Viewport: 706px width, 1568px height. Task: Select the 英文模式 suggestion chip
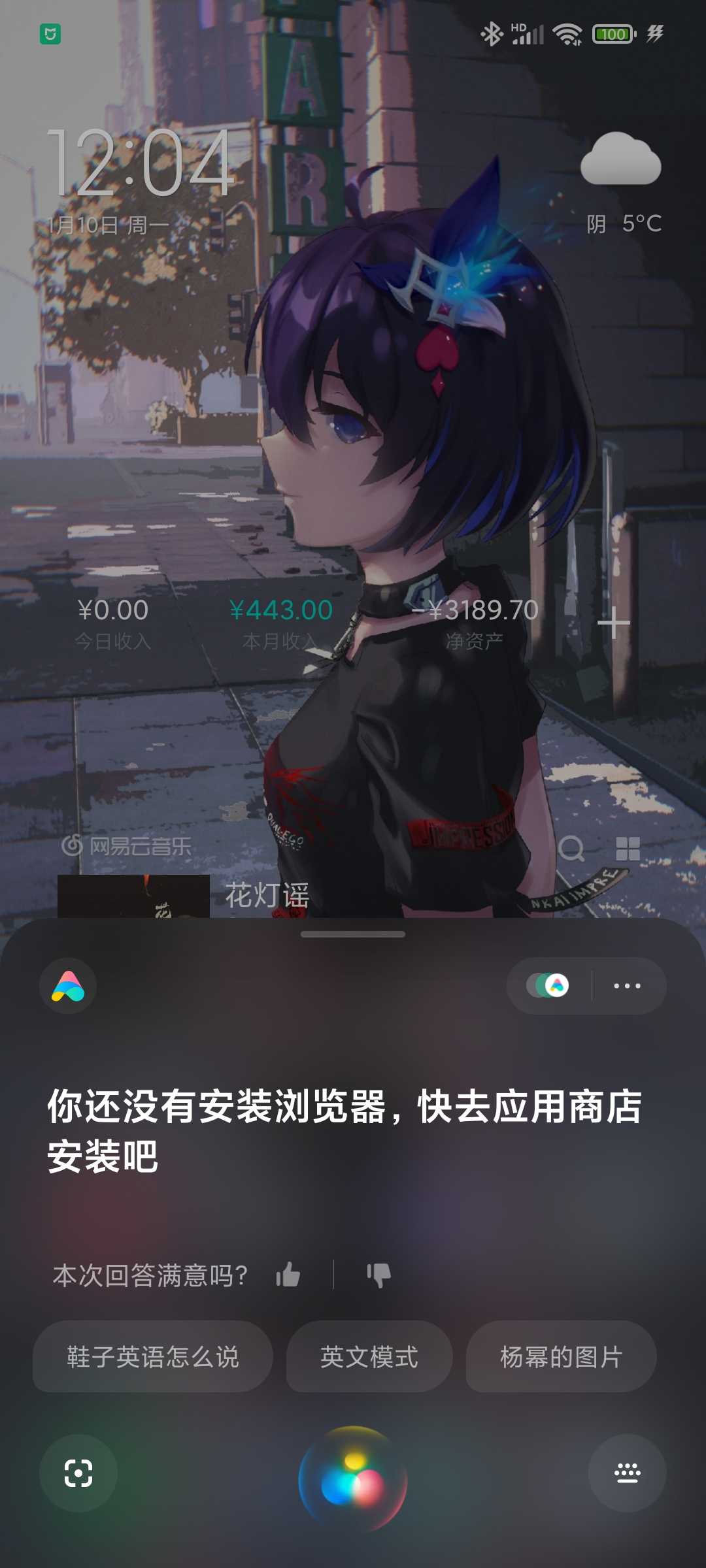369,1356
